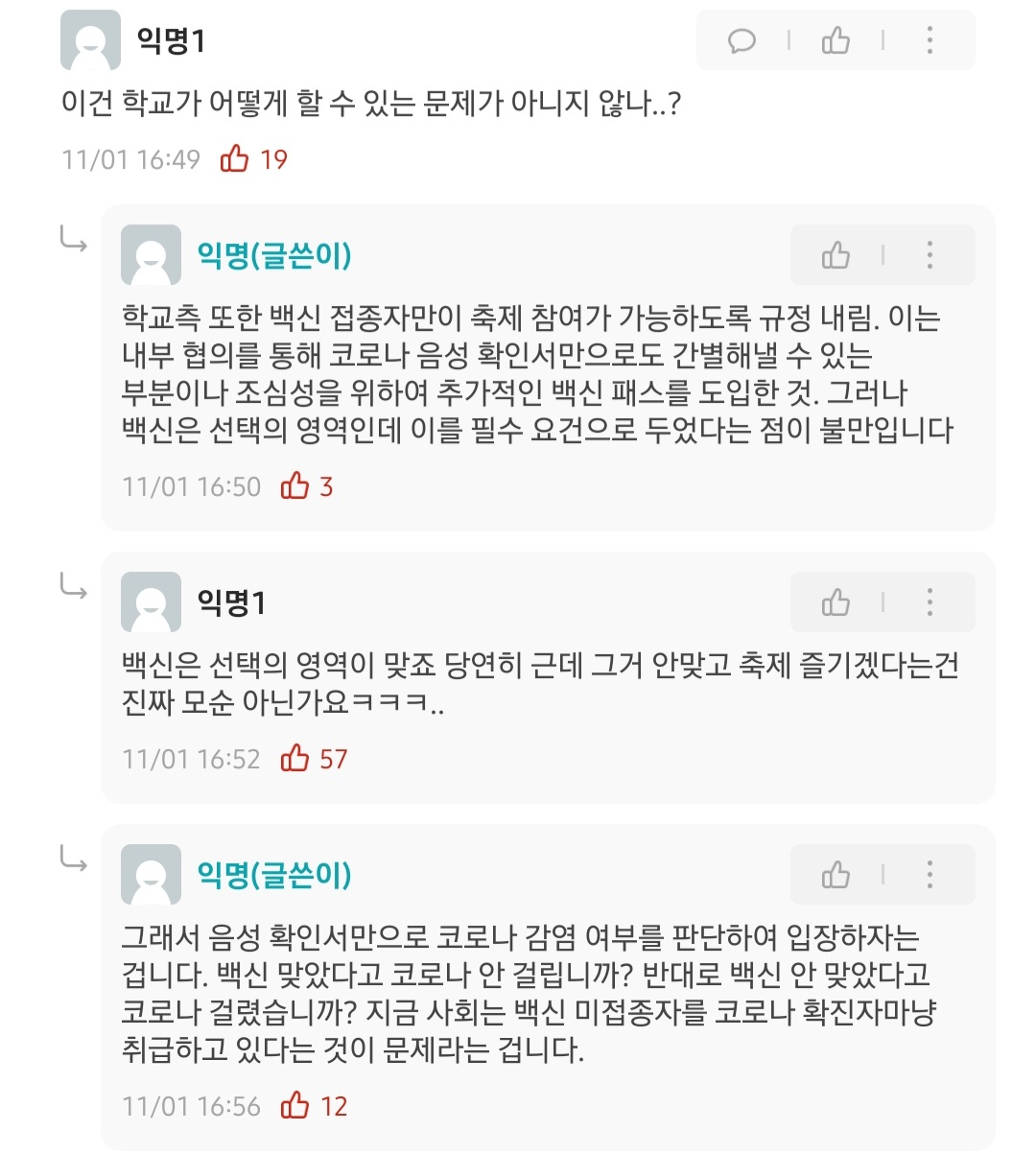Screen dimensions: 1036x1154
Task: Open overflow menu on the 16:56 reply
Action: coord(929,875)
